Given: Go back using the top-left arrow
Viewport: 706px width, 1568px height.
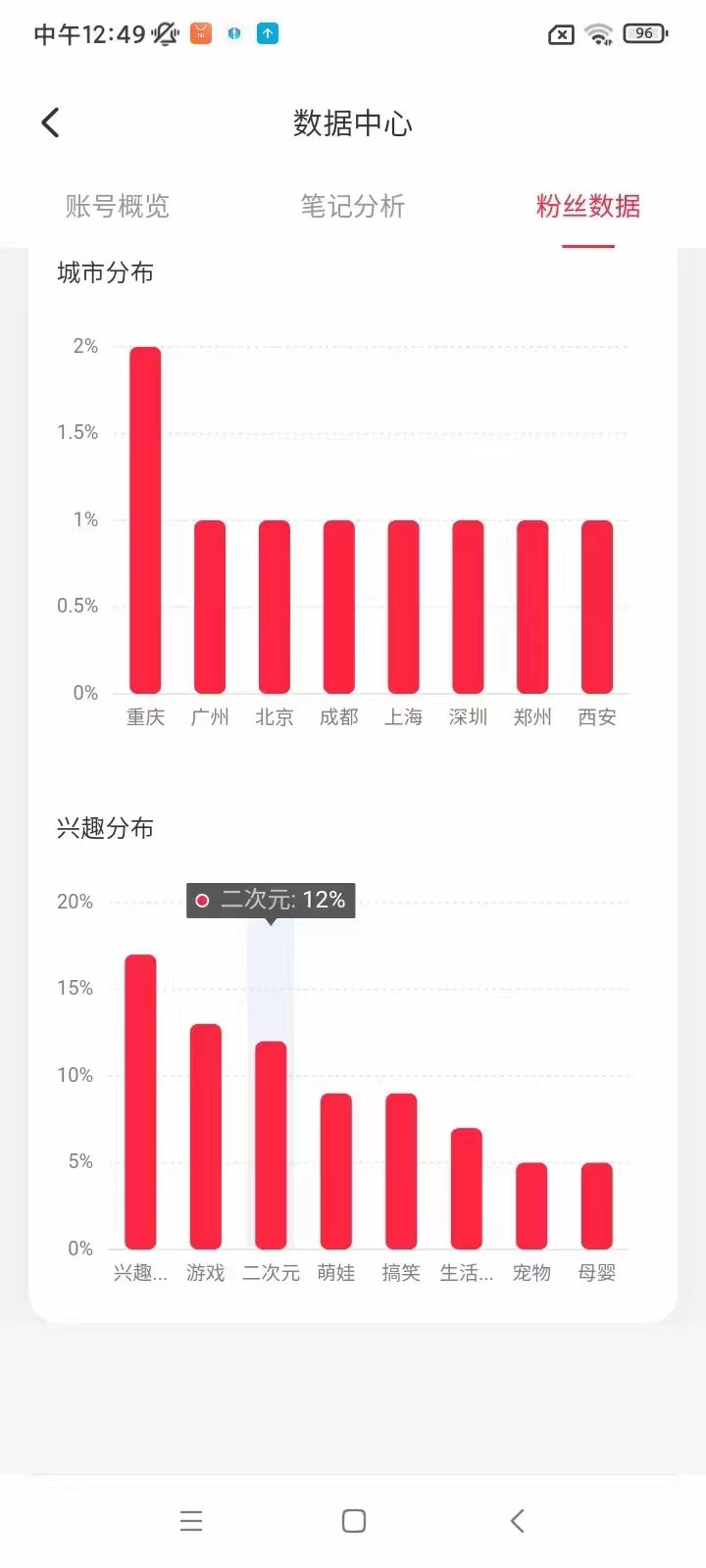Looking at the screenshot, I should click(x=51, y=122).
